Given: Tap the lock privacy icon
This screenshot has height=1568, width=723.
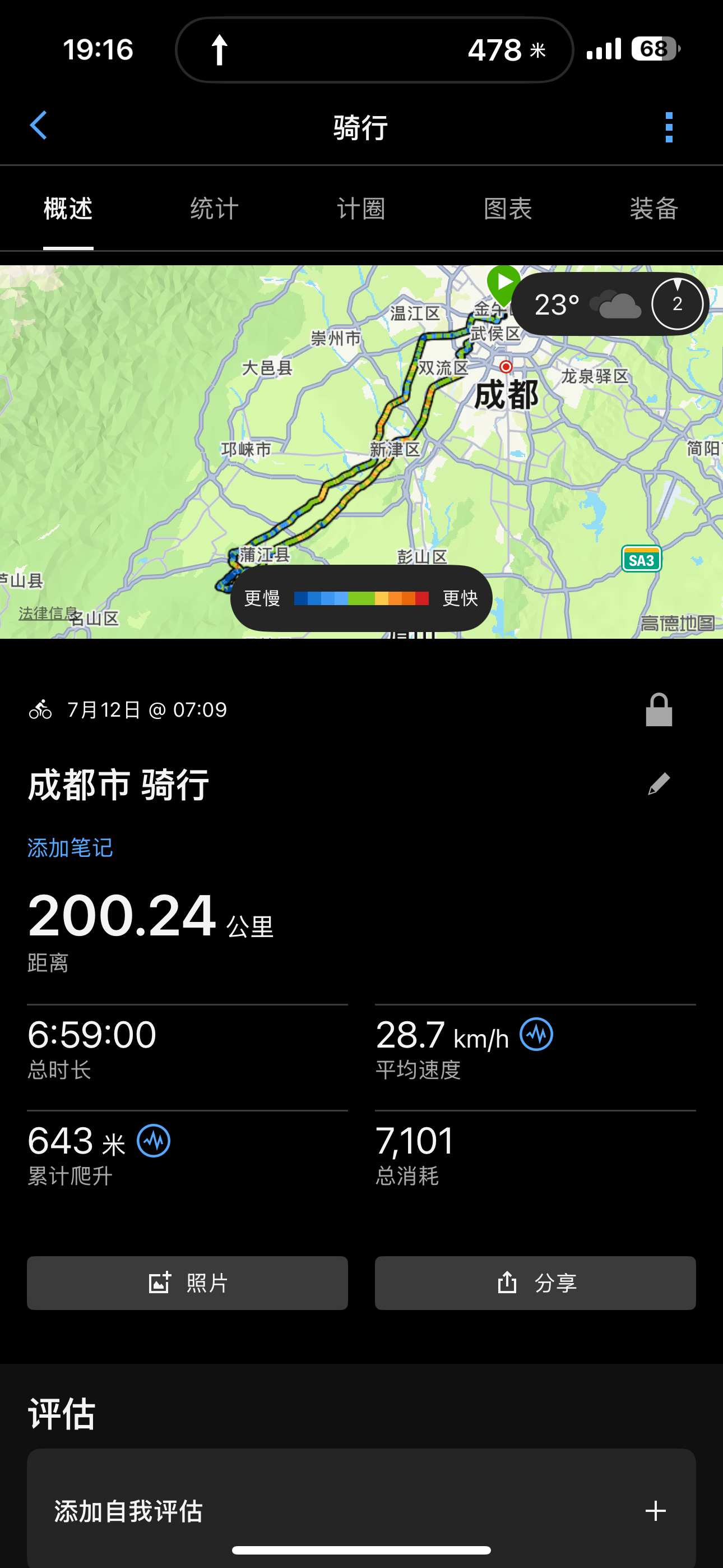Looking at the screenshot, I should point(659,710).
